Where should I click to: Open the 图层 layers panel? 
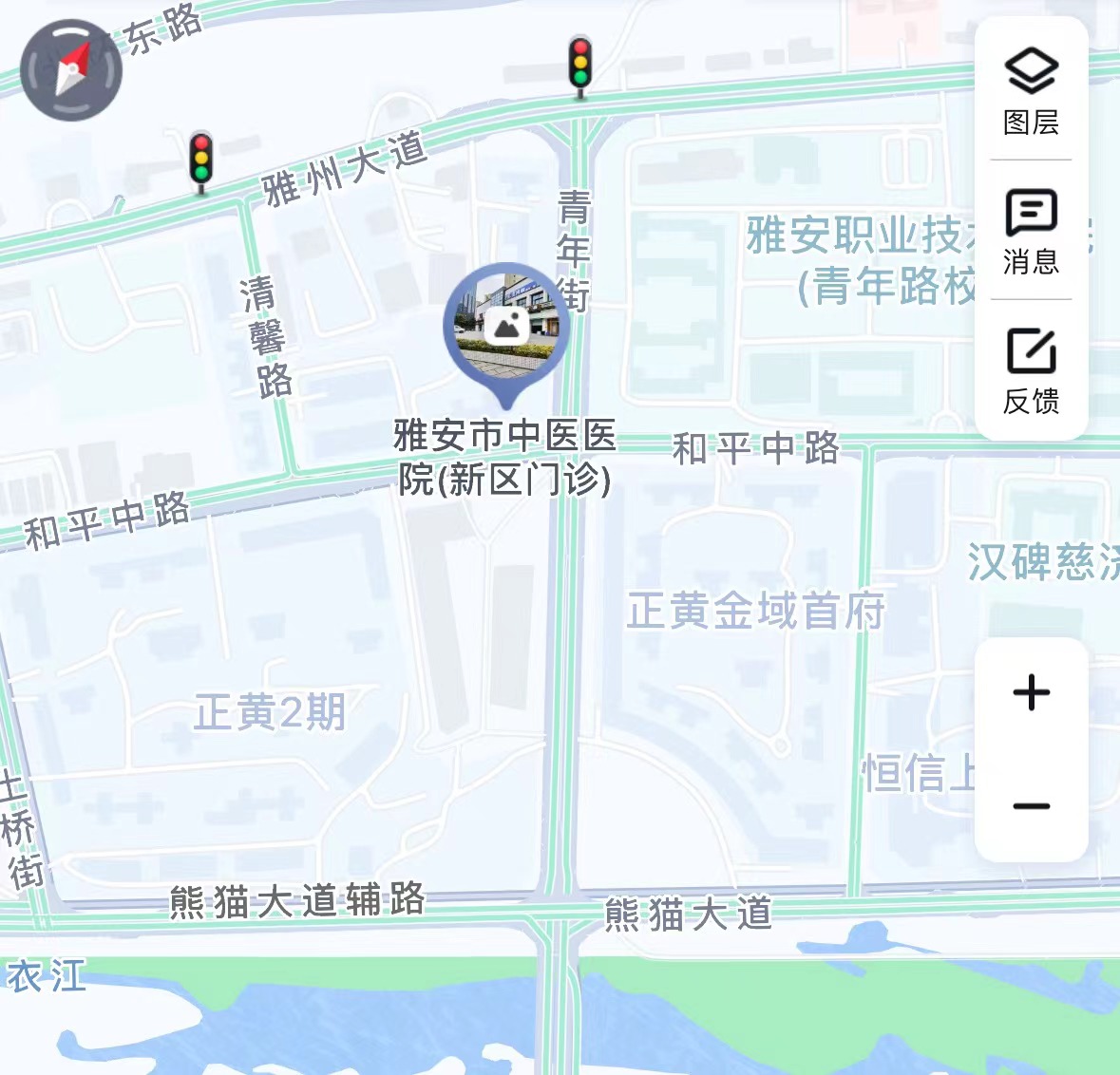point(1032,89)
